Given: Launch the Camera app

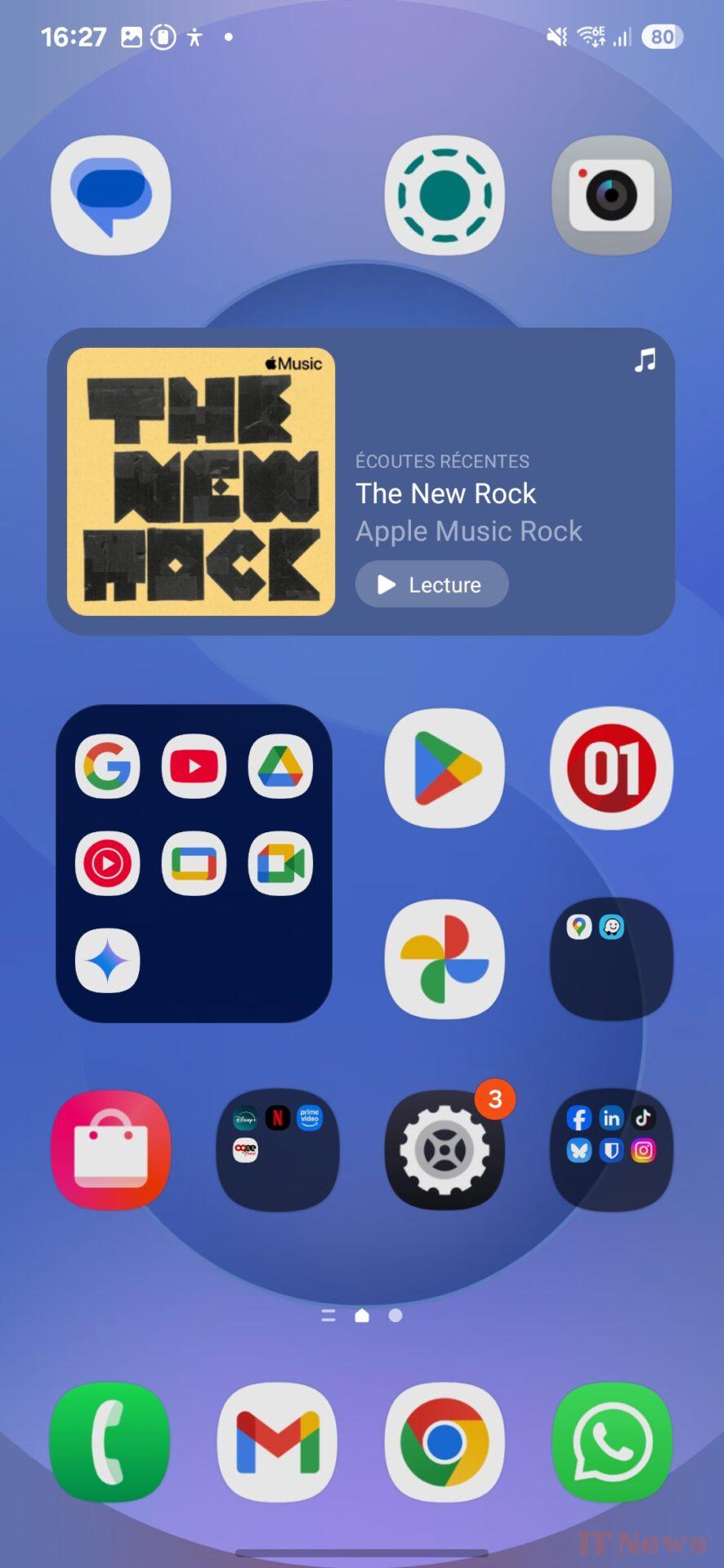Looking at the screenshot, I should point(611,196).
